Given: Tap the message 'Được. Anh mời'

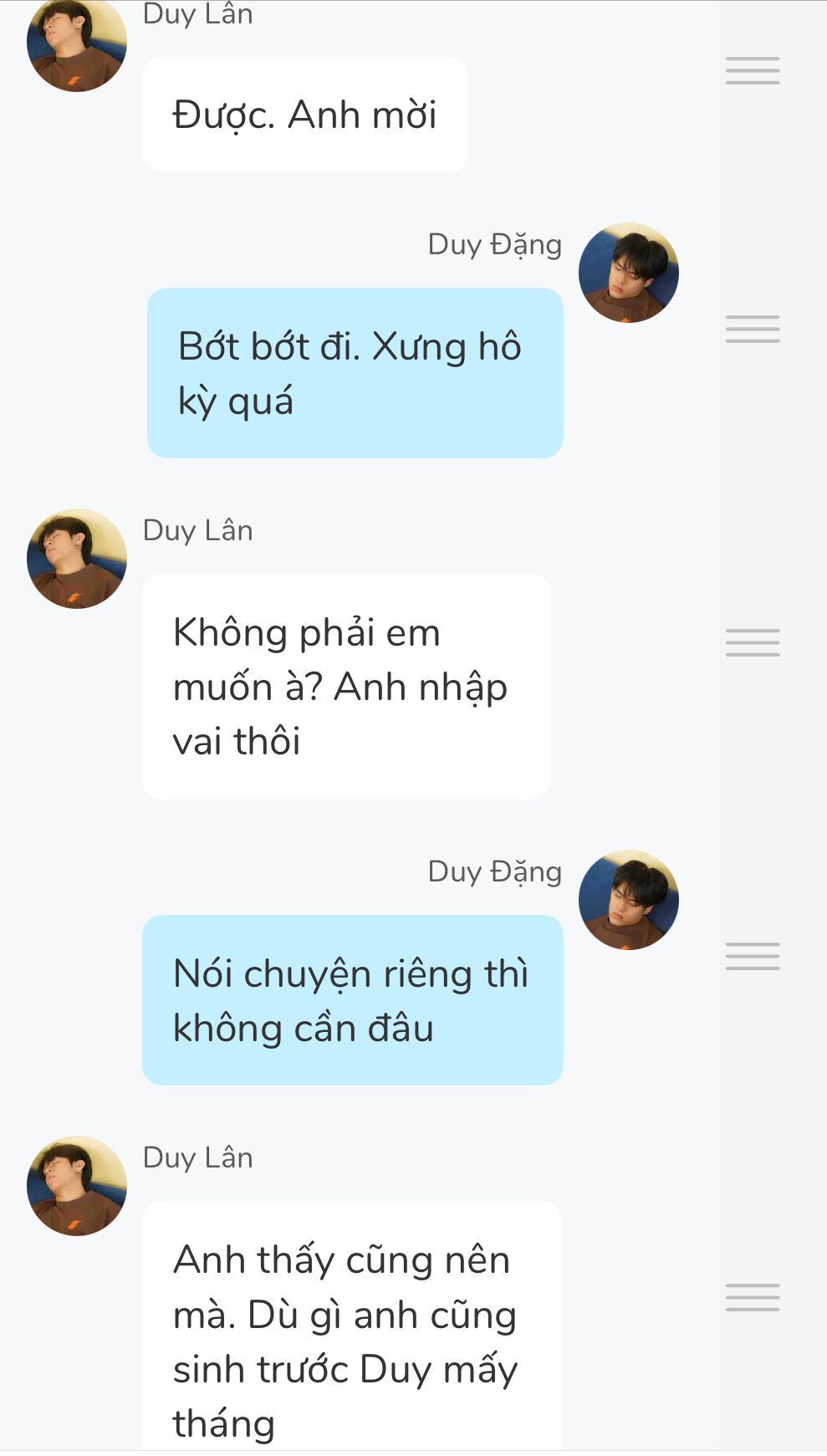Looking at the screenshot, I should 304,115.
